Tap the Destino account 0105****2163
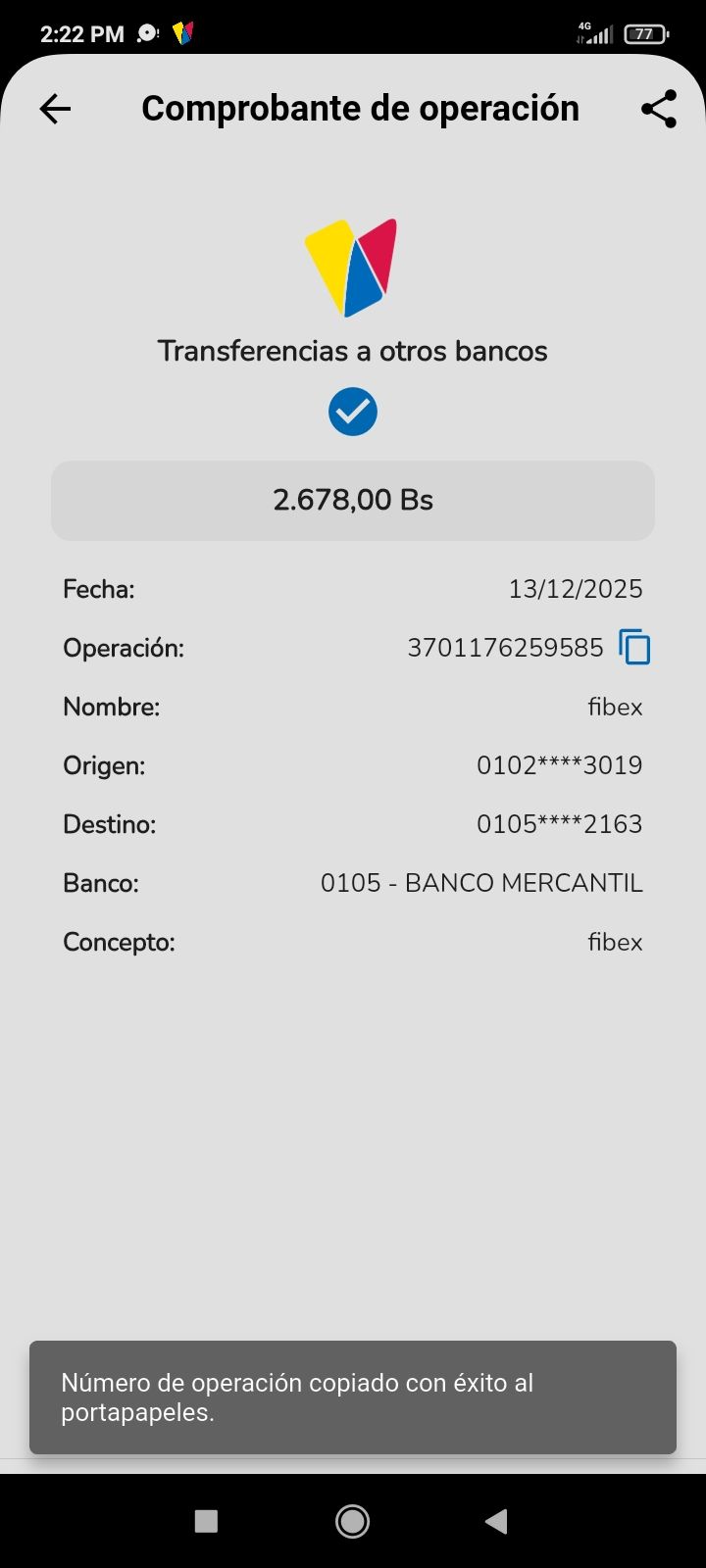The height and width of the screenshot is (1568, 706). tap(559, 823)
